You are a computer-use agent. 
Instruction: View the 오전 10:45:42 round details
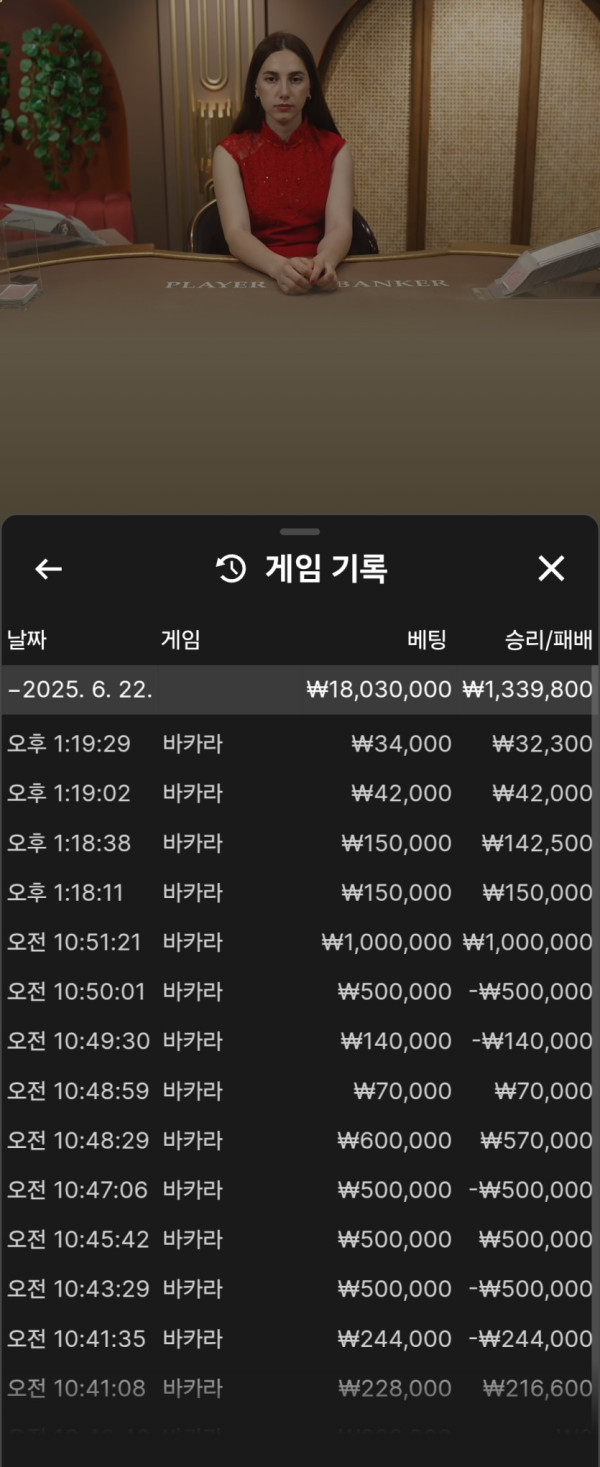(300, 1239)
